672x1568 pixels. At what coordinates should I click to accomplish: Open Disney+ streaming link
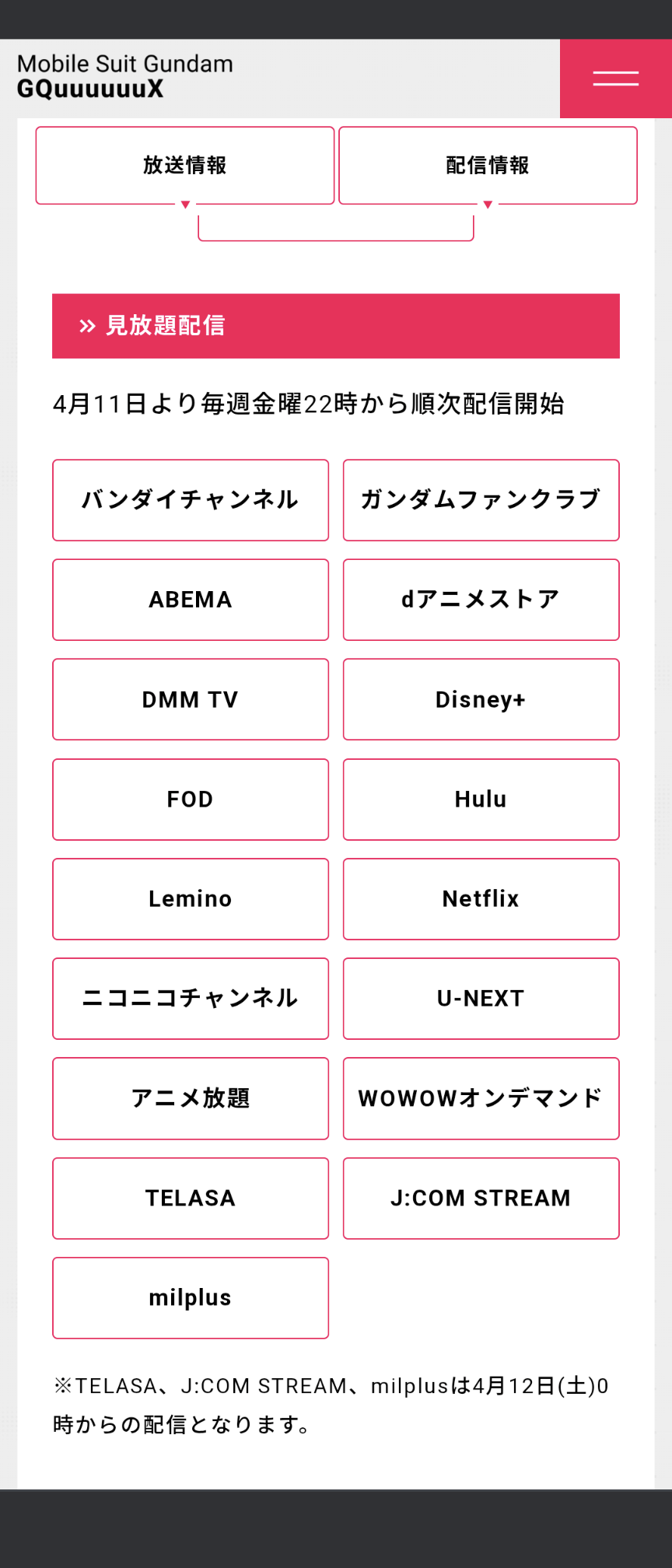pyautogui.click(x=481, y=699)
